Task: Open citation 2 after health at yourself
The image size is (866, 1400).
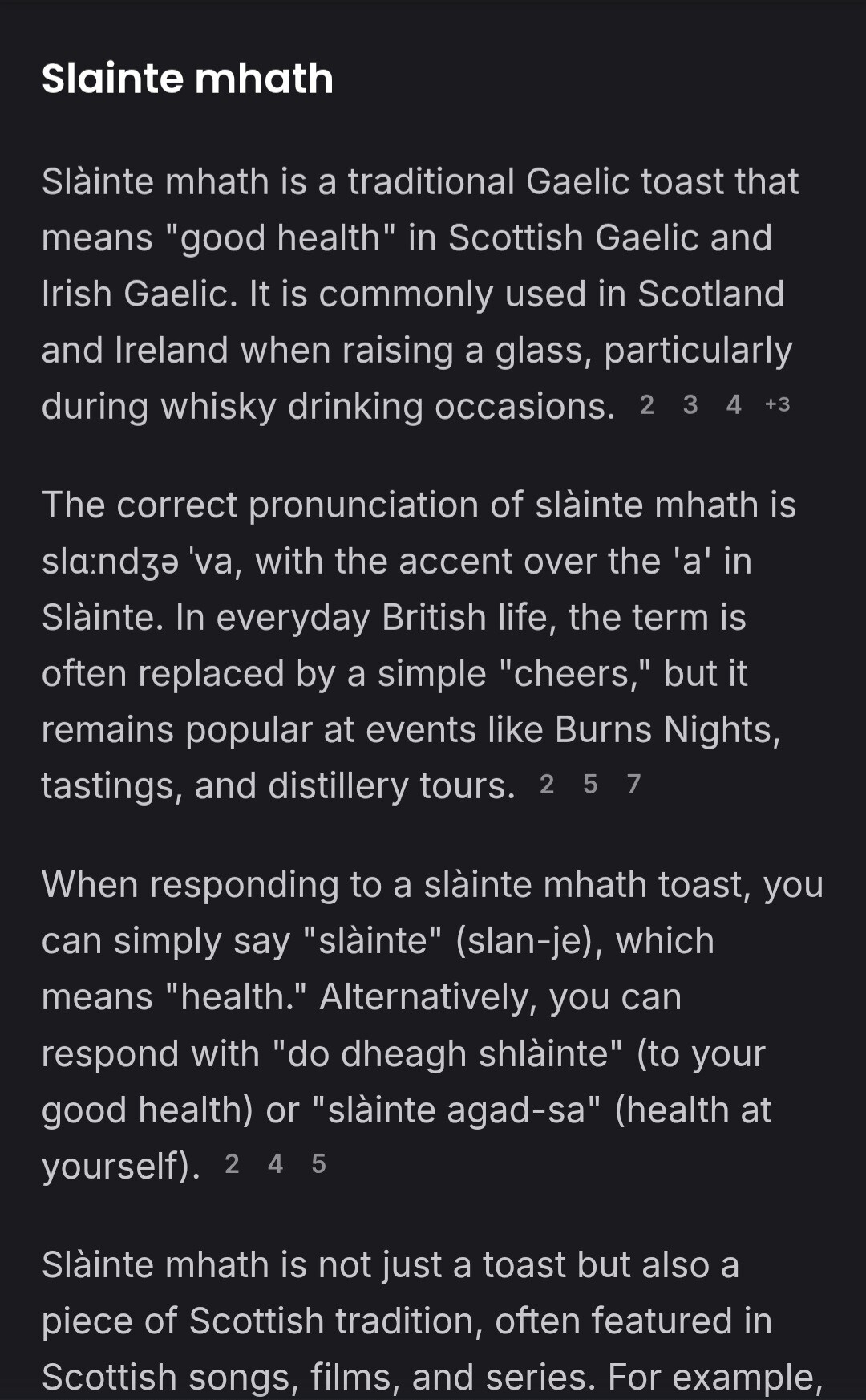Action: tap(232, 1164)
